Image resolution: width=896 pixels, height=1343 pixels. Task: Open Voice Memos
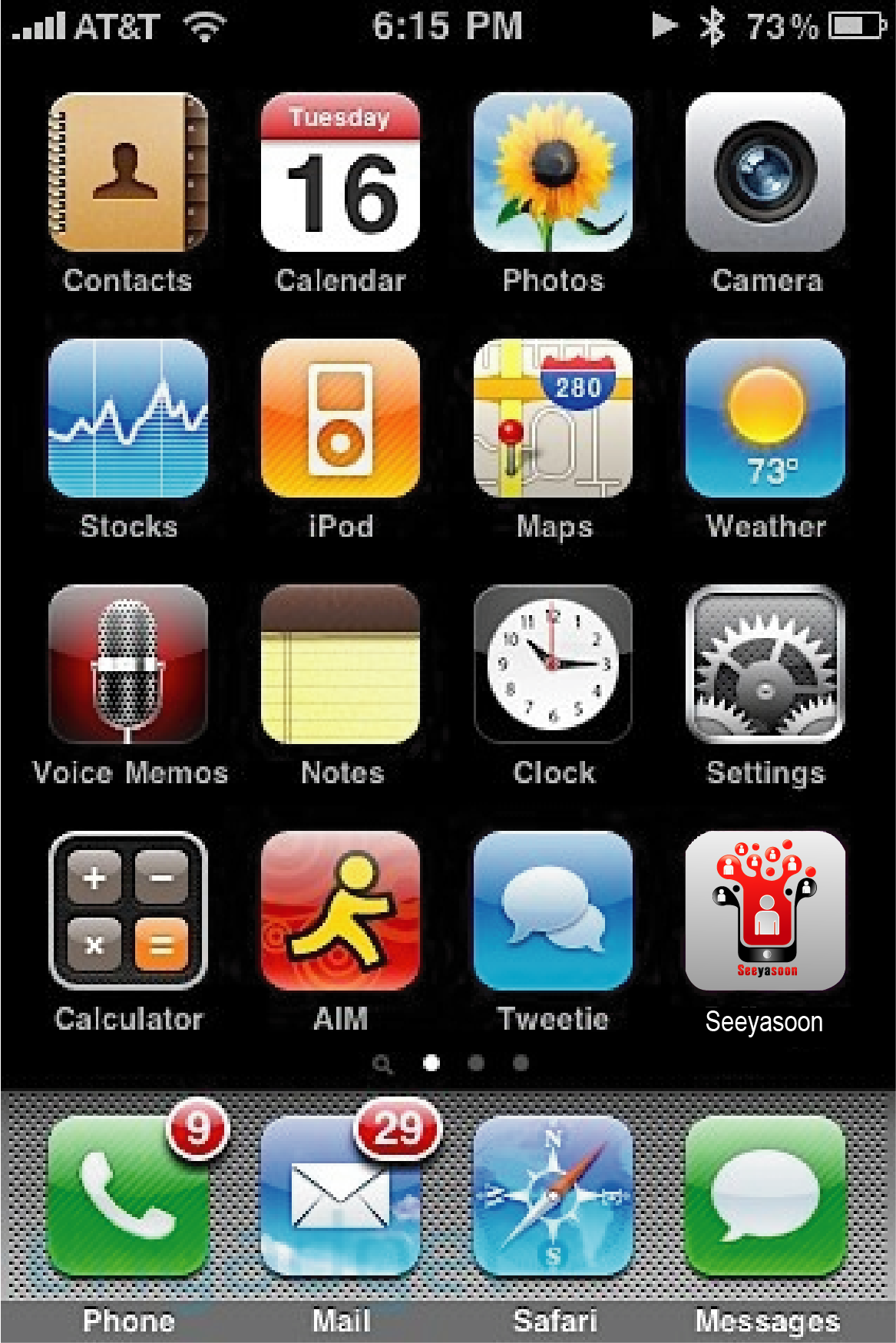127,664
